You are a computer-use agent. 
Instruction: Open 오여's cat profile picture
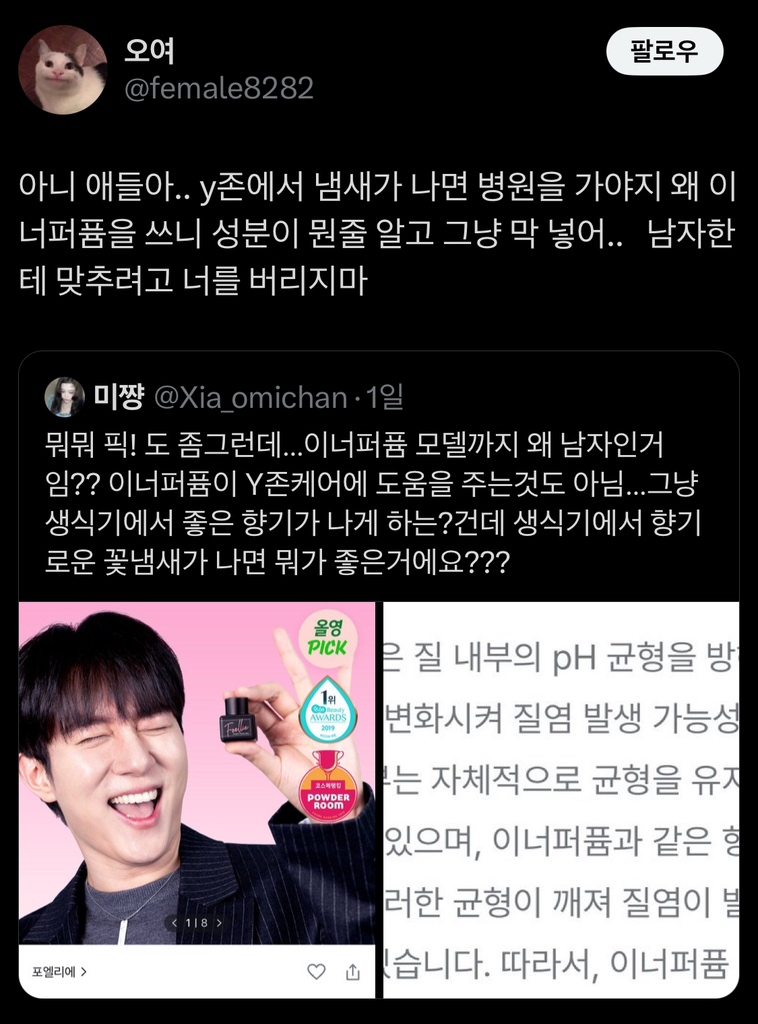coord(63,70)
